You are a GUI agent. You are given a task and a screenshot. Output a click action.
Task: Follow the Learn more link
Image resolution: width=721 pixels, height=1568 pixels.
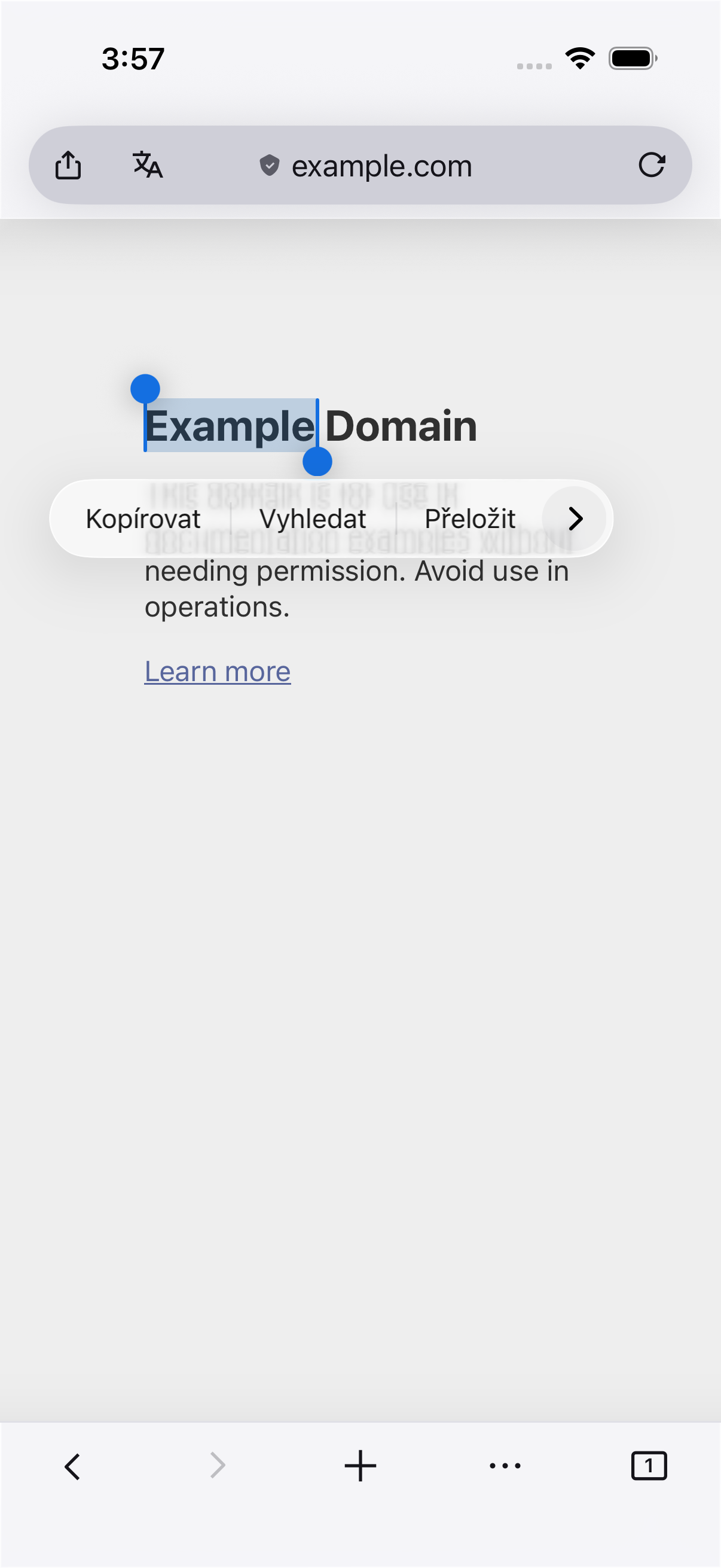[x=217, y=672]
